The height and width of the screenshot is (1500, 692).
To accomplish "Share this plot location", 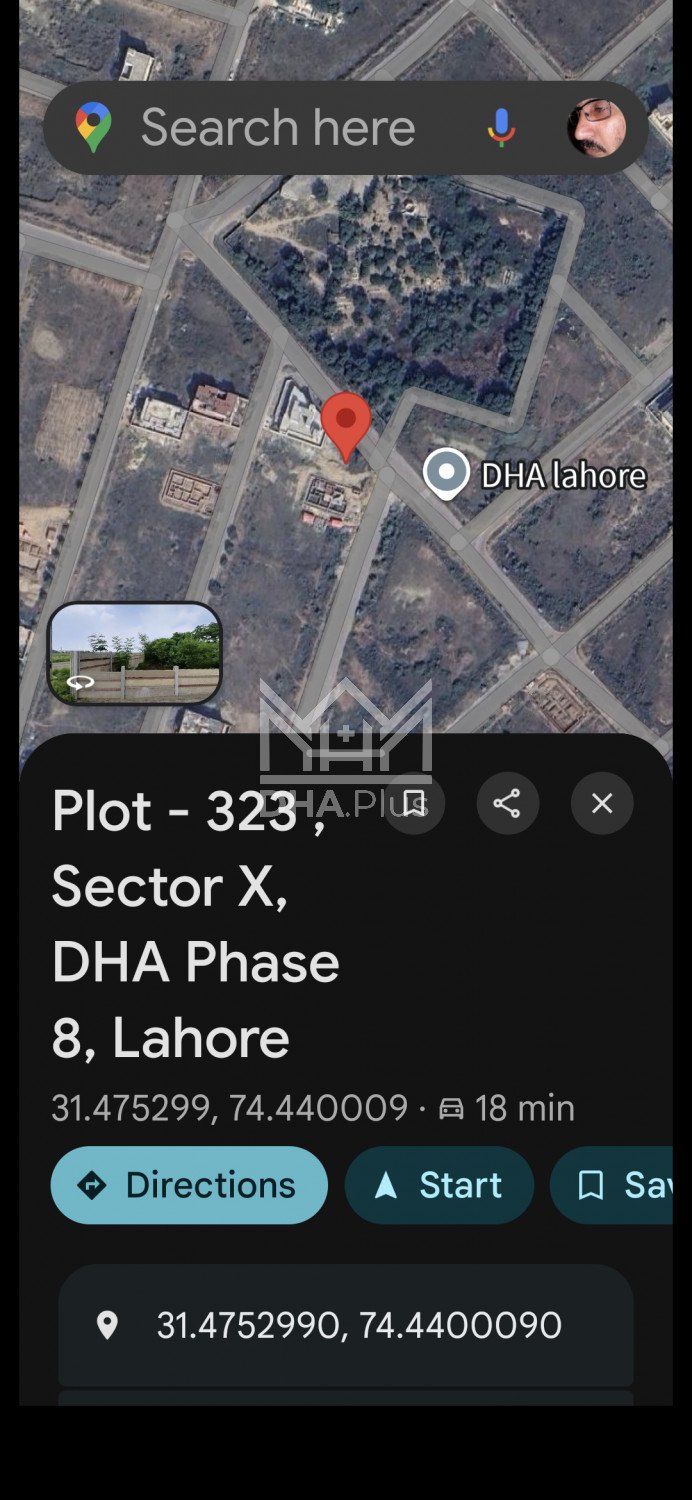I will tap(507, 803).
